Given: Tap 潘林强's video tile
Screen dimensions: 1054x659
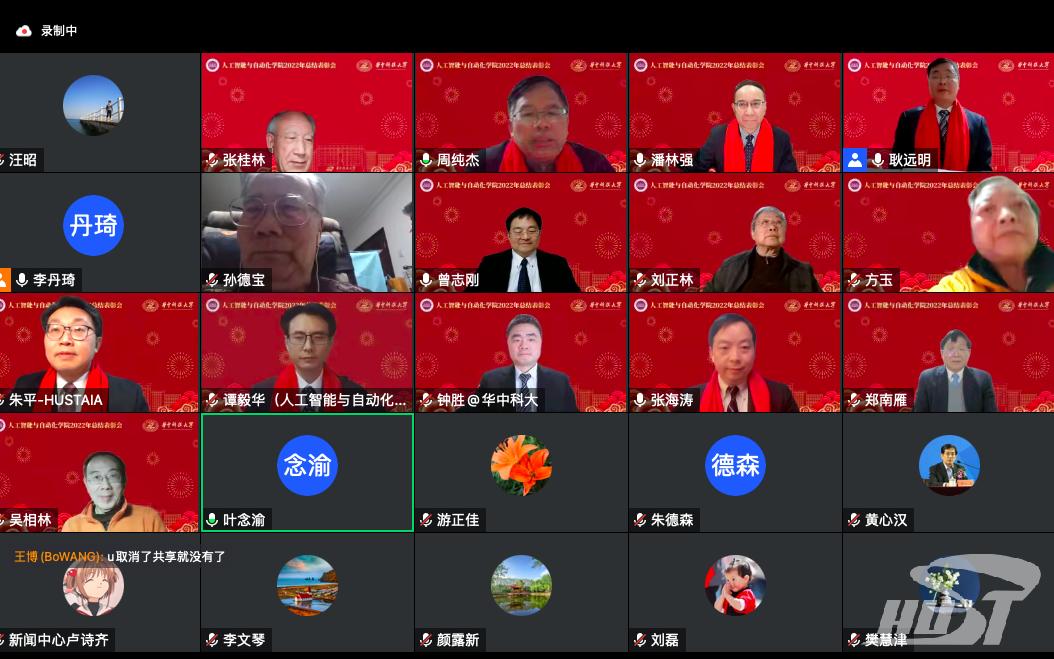Looking at the screenshot, I should [x=734, y=112].
